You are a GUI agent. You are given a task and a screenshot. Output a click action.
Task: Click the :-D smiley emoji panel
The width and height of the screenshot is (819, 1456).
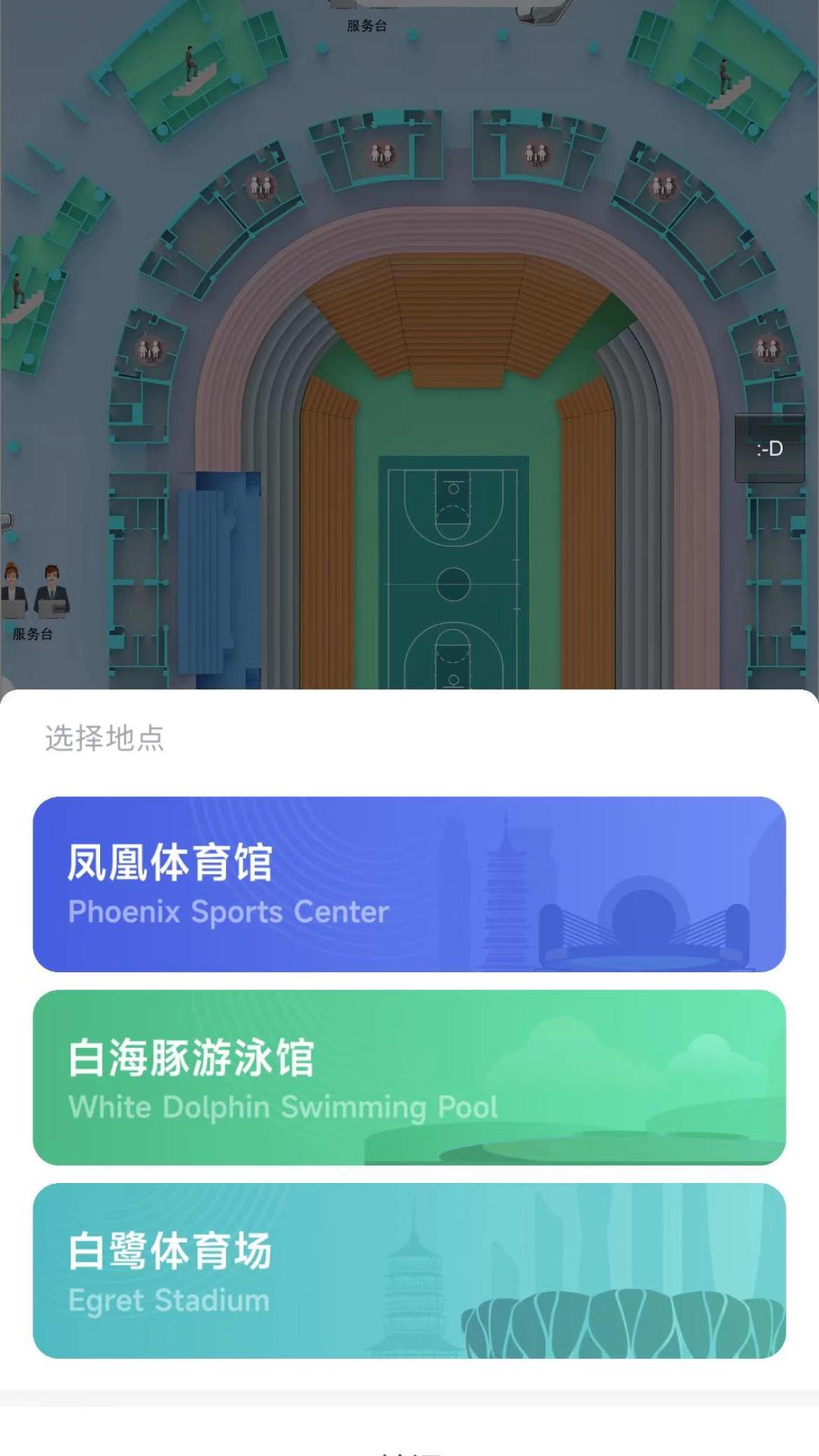tap(772, 449)
